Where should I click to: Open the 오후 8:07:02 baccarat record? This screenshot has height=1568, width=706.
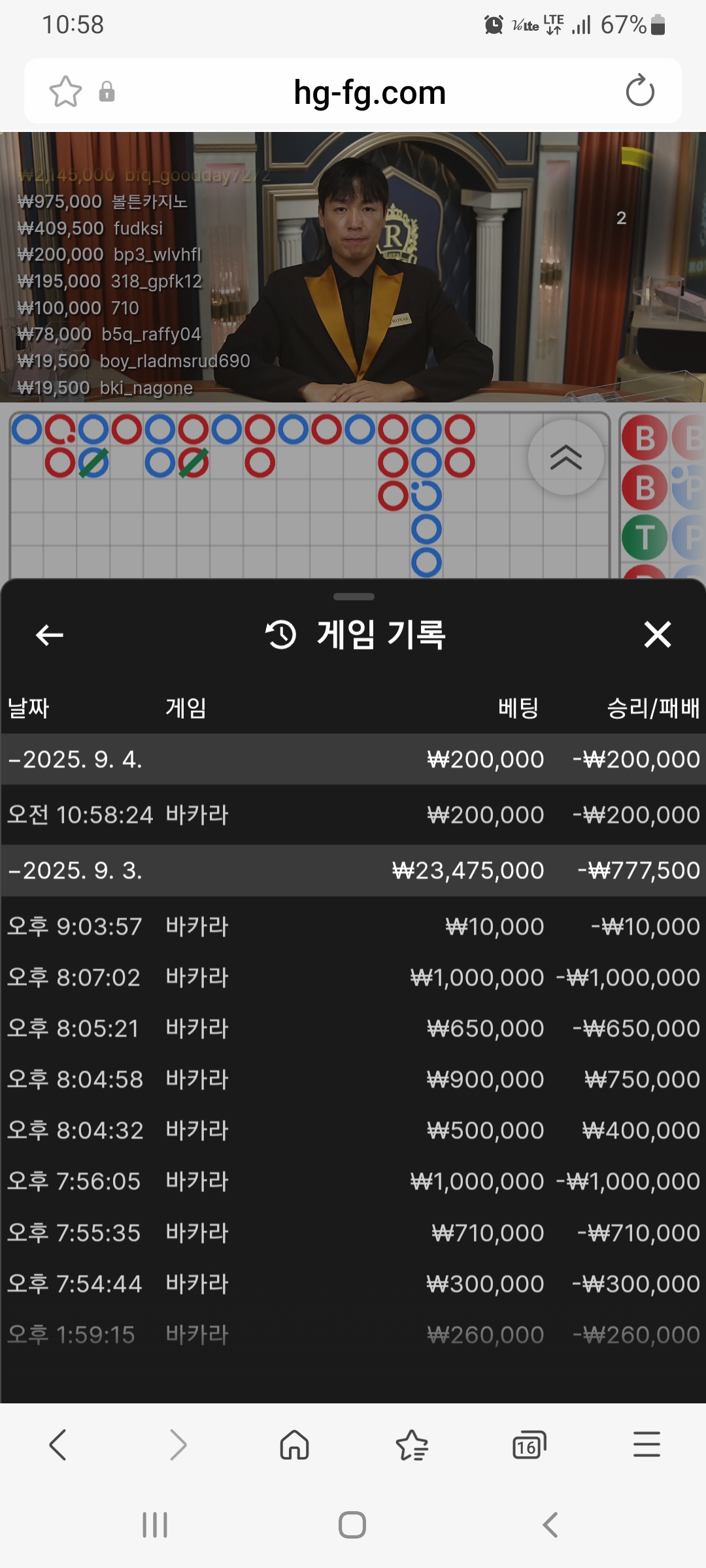coord(353,977)
